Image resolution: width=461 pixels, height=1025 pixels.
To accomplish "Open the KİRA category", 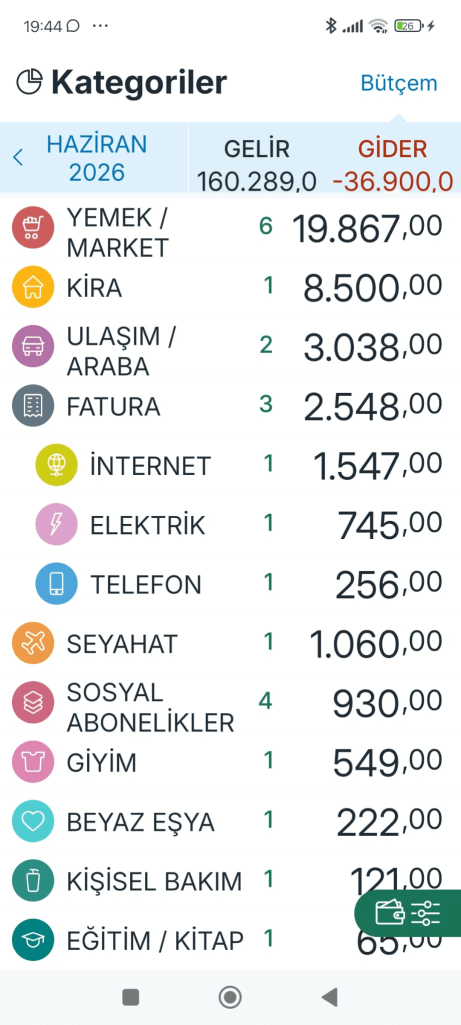I will coord(230,287).
